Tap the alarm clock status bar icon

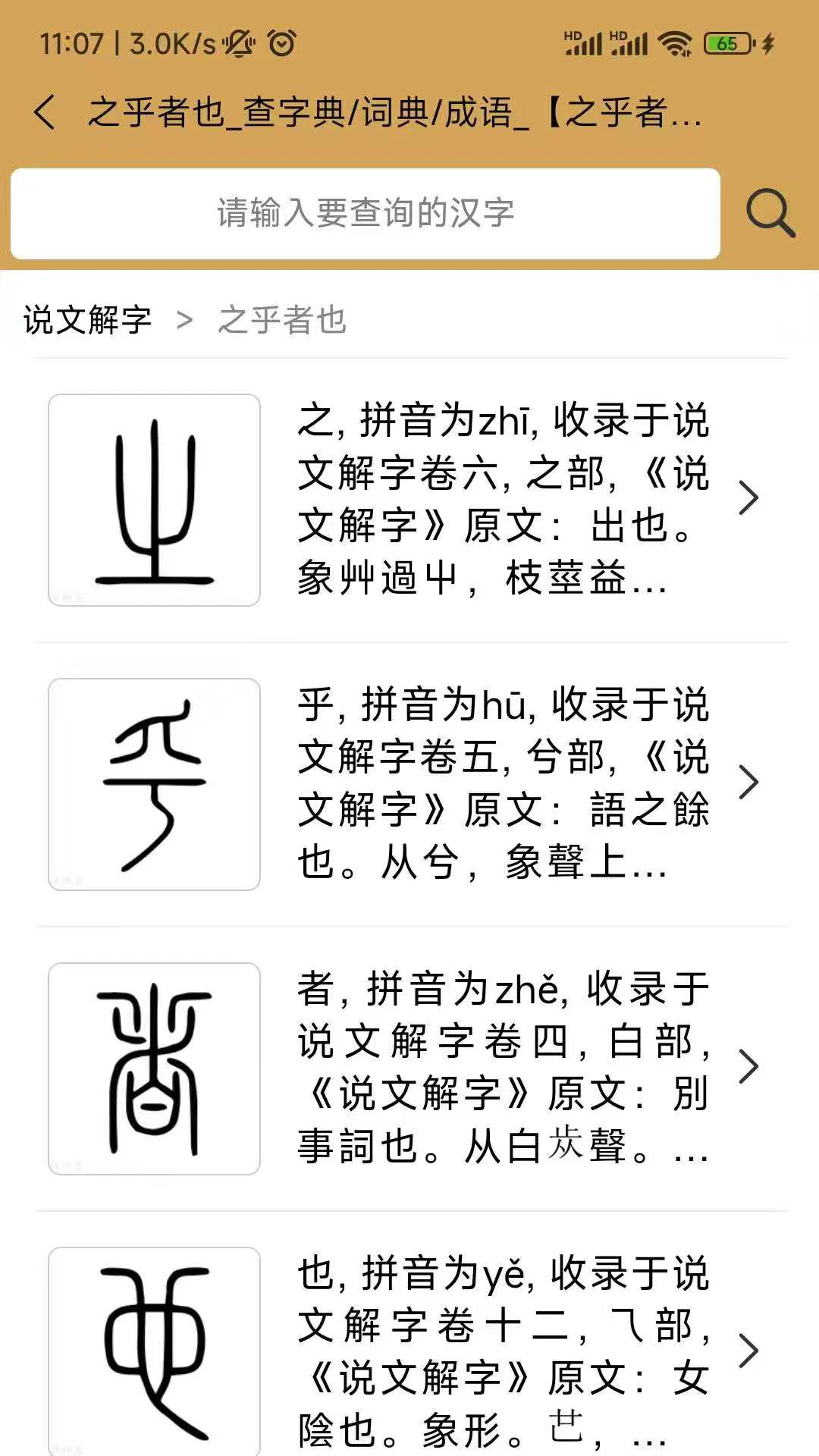[280, 43]
